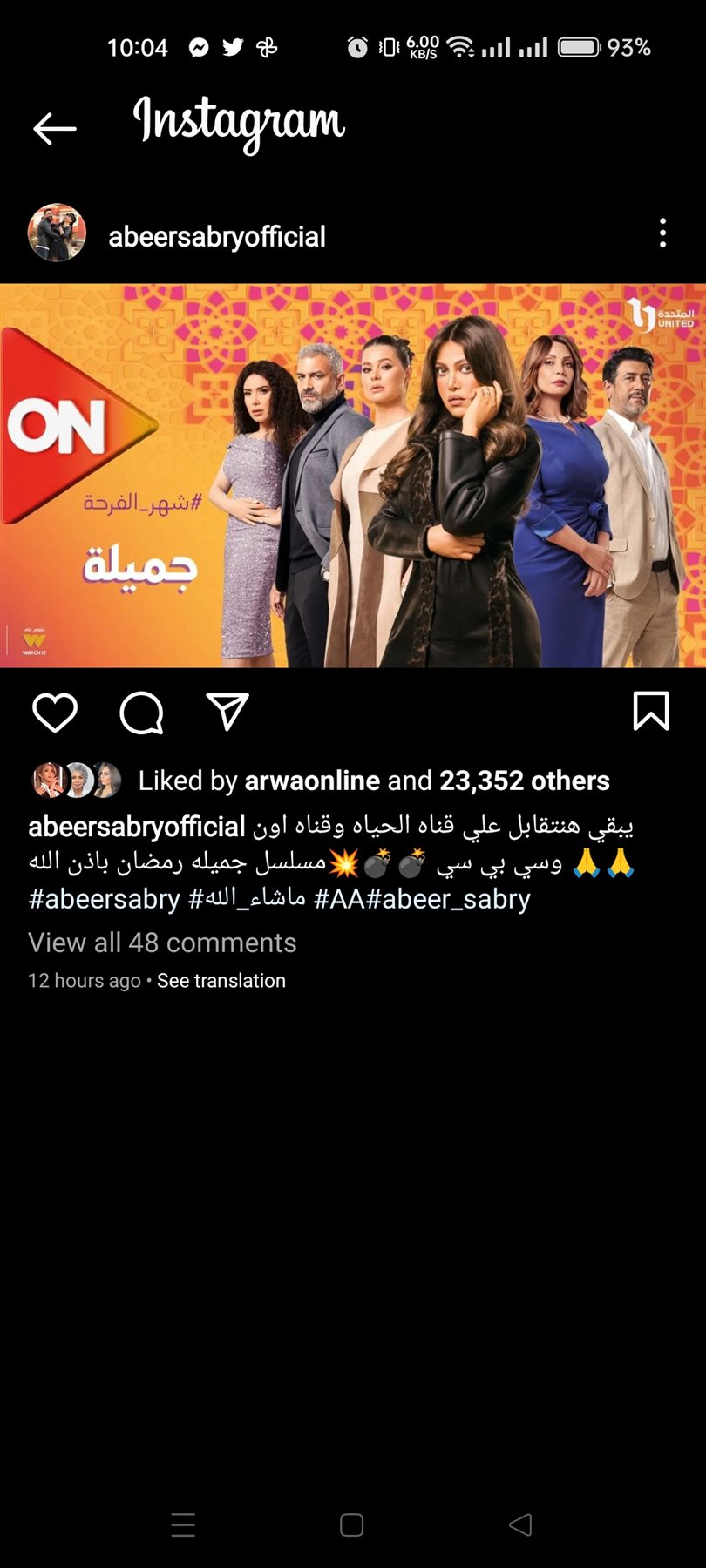Save the post with the bookmark icon
Viewport: 706px width, 1568px height.
[650, 711]
